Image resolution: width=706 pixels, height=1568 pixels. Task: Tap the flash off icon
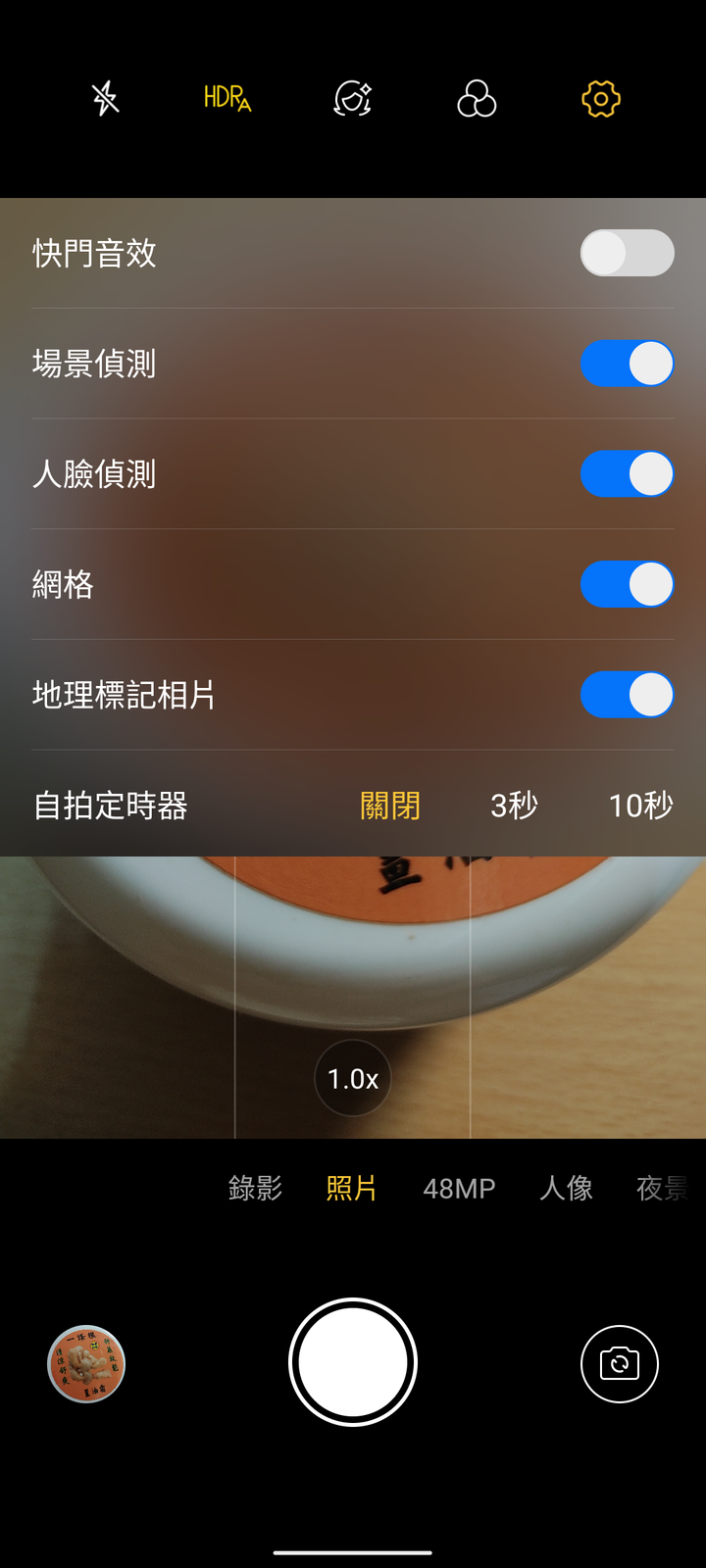click(105, 99)
